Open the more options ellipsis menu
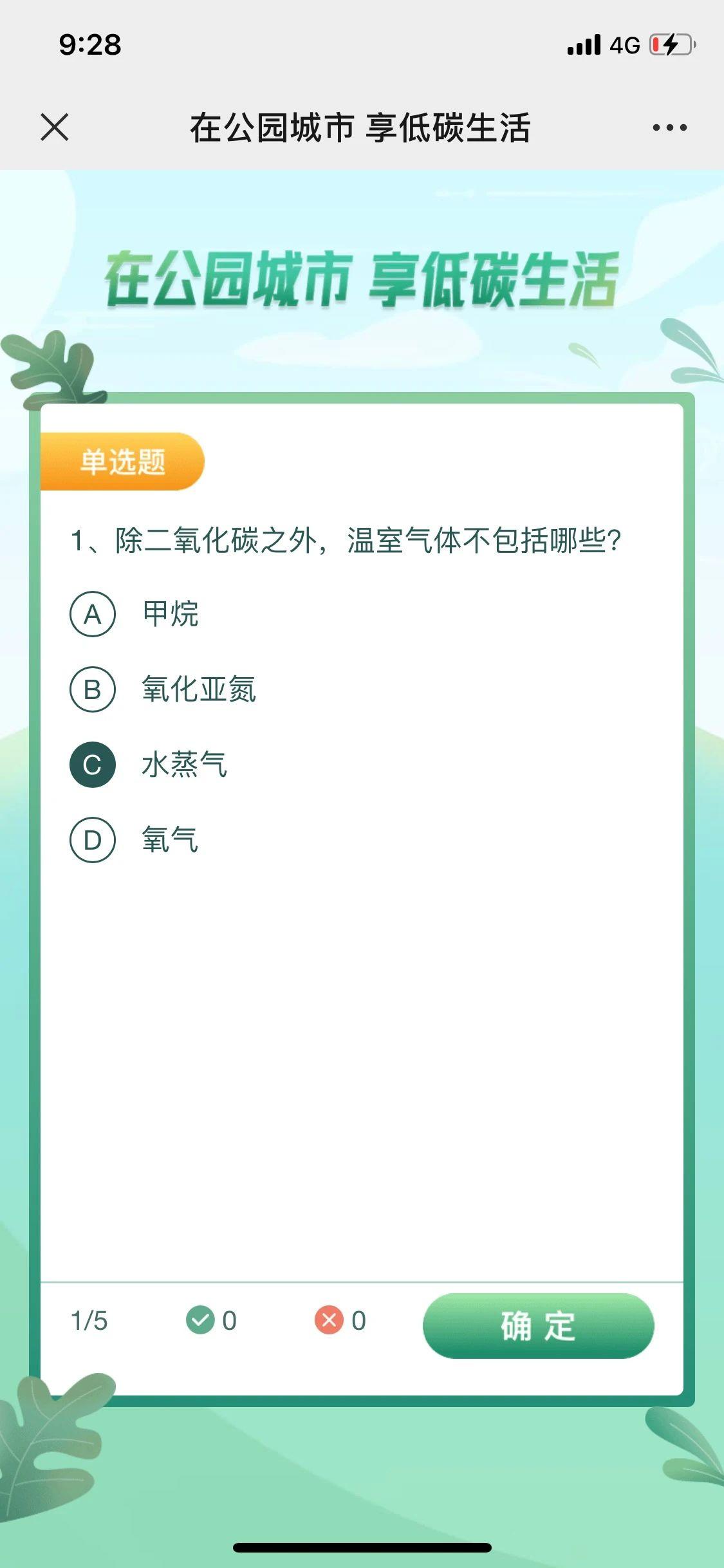Viewport: 724px width, 1568px height. point(667,127)
